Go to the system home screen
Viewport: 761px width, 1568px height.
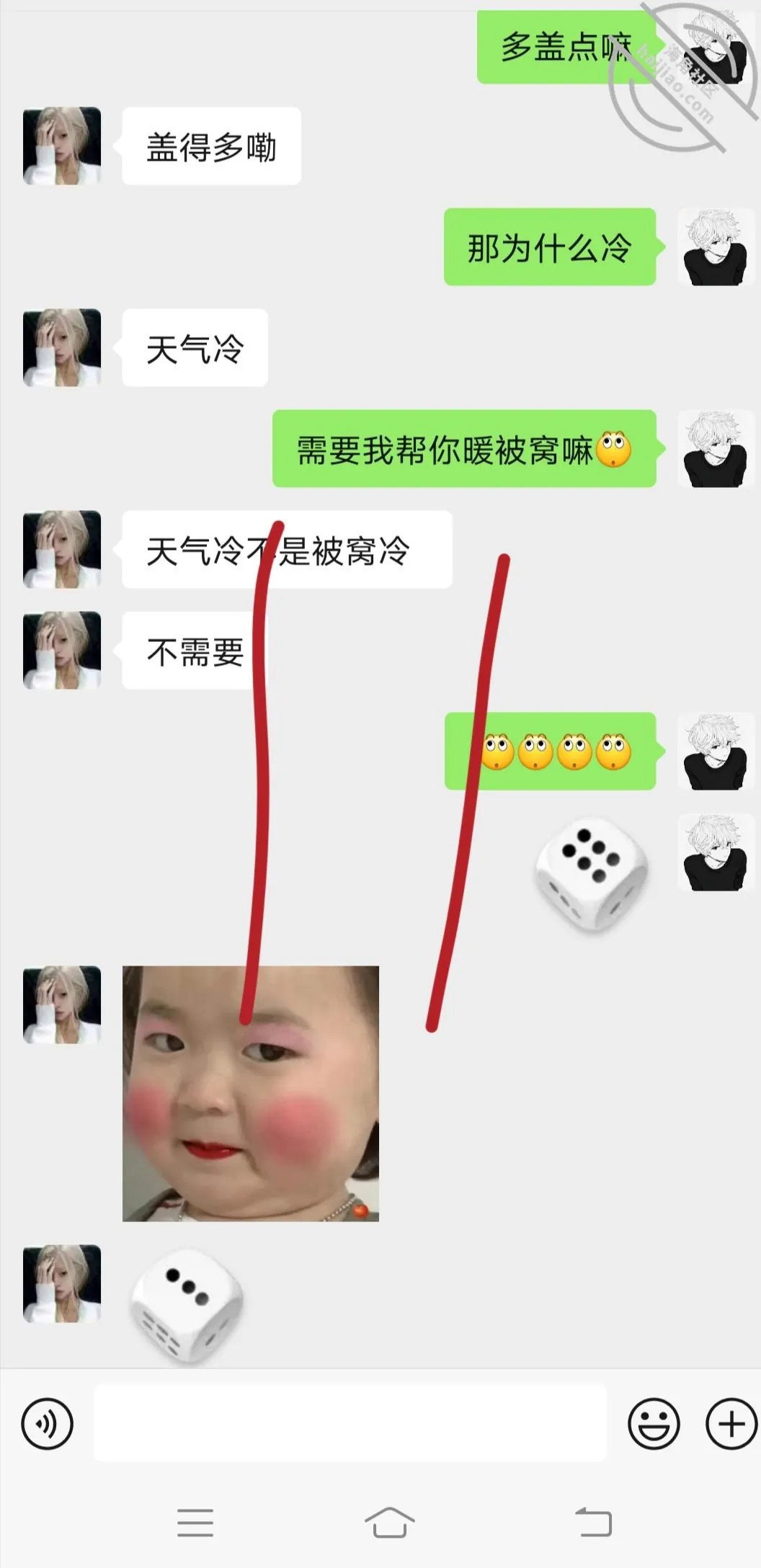tap(389, 1523)
